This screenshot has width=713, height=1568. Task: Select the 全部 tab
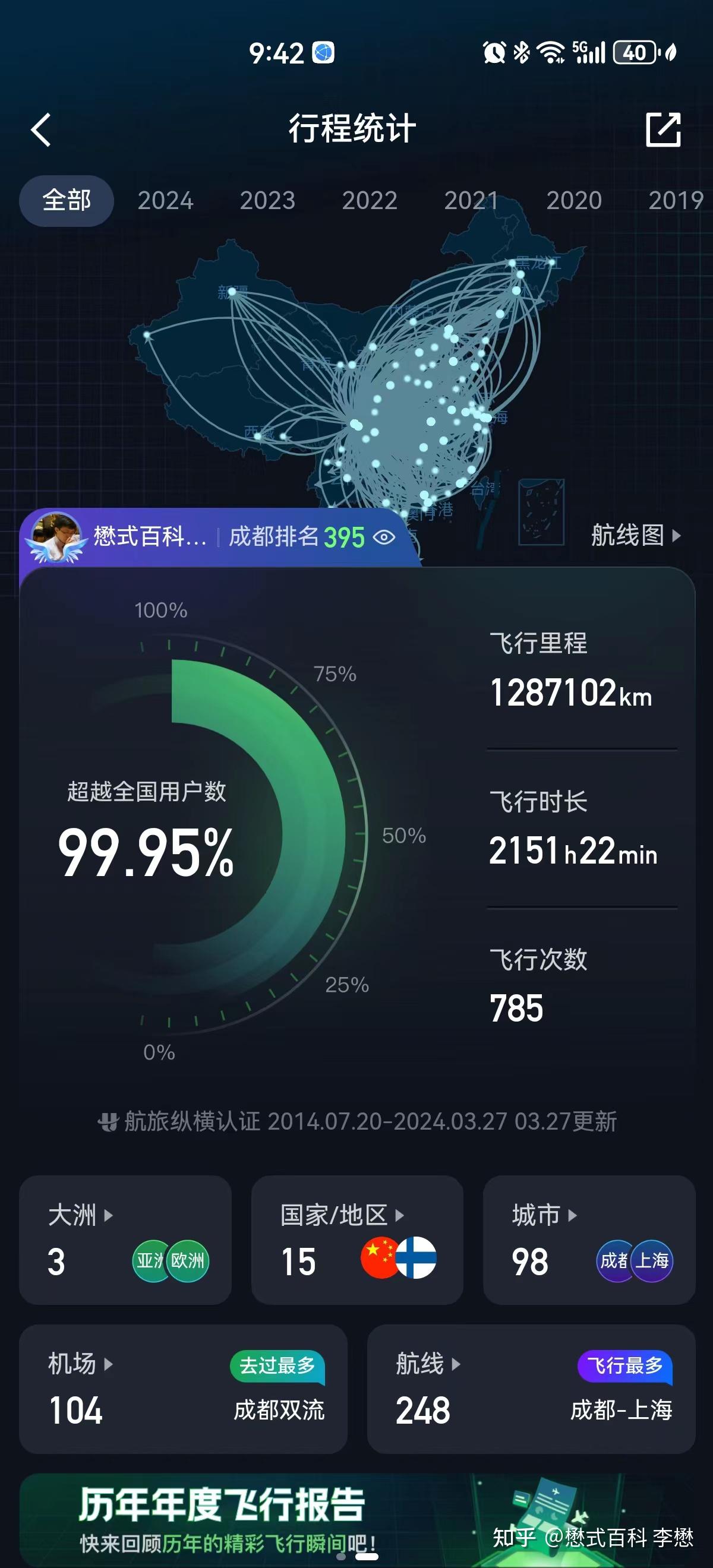pyautogui.click(x=67, y=201)
